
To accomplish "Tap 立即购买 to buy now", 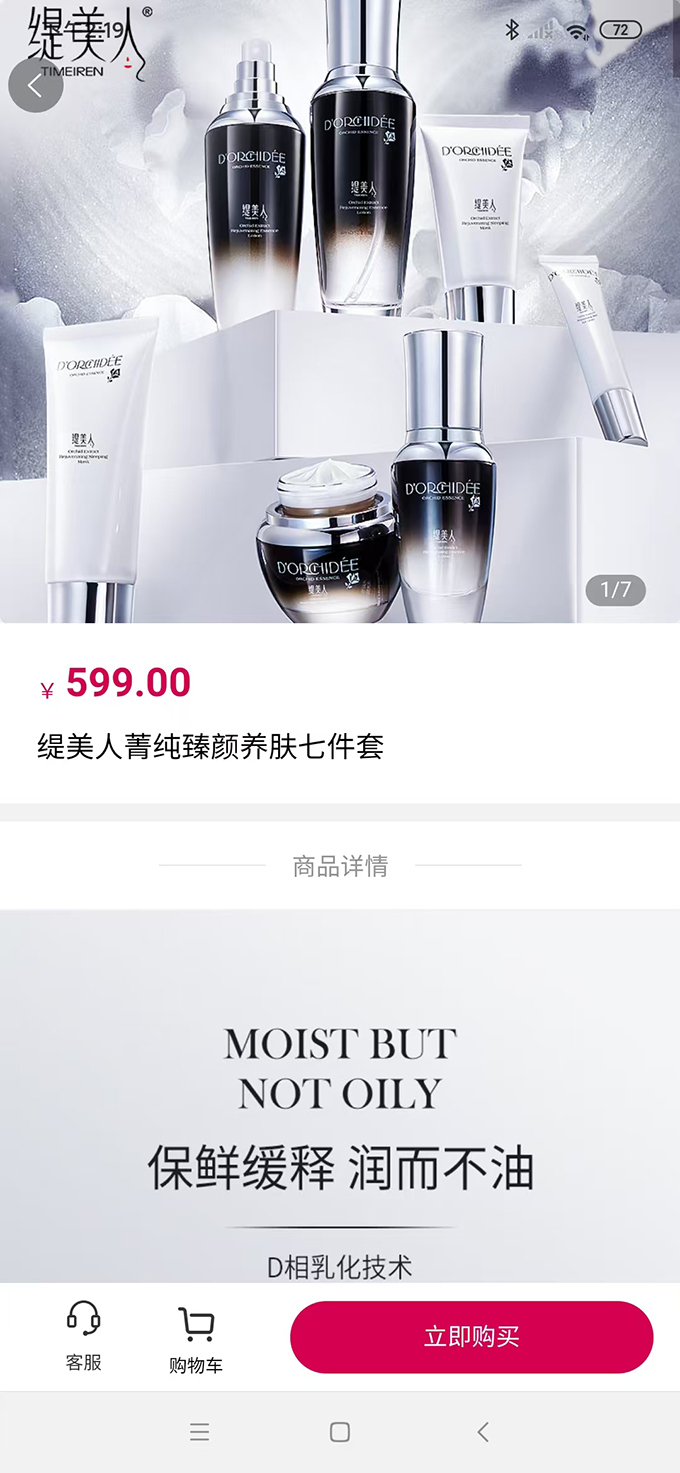I will pos(471,1337).
